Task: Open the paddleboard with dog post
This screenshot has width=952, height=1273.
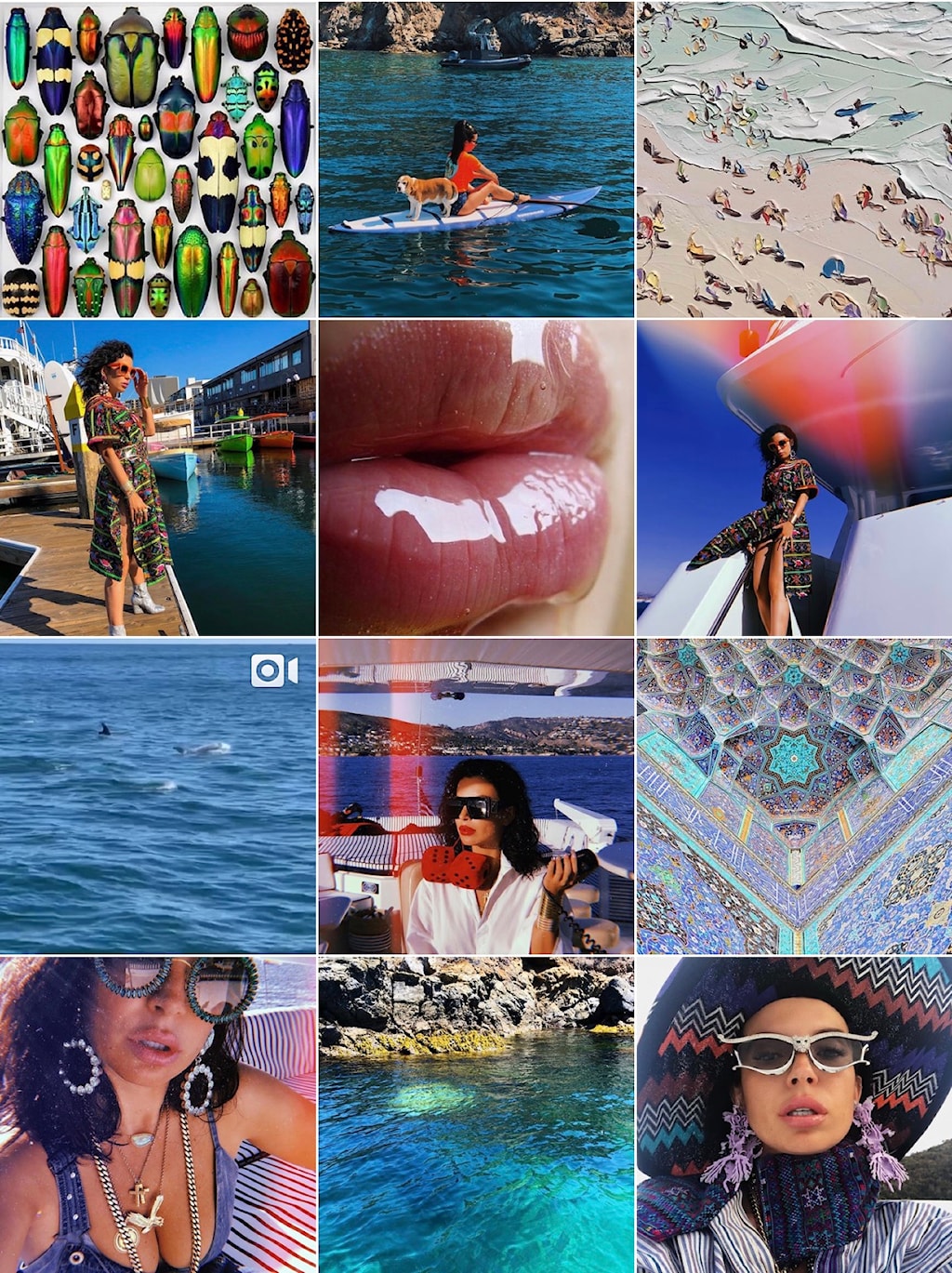Action: [475, 160]
